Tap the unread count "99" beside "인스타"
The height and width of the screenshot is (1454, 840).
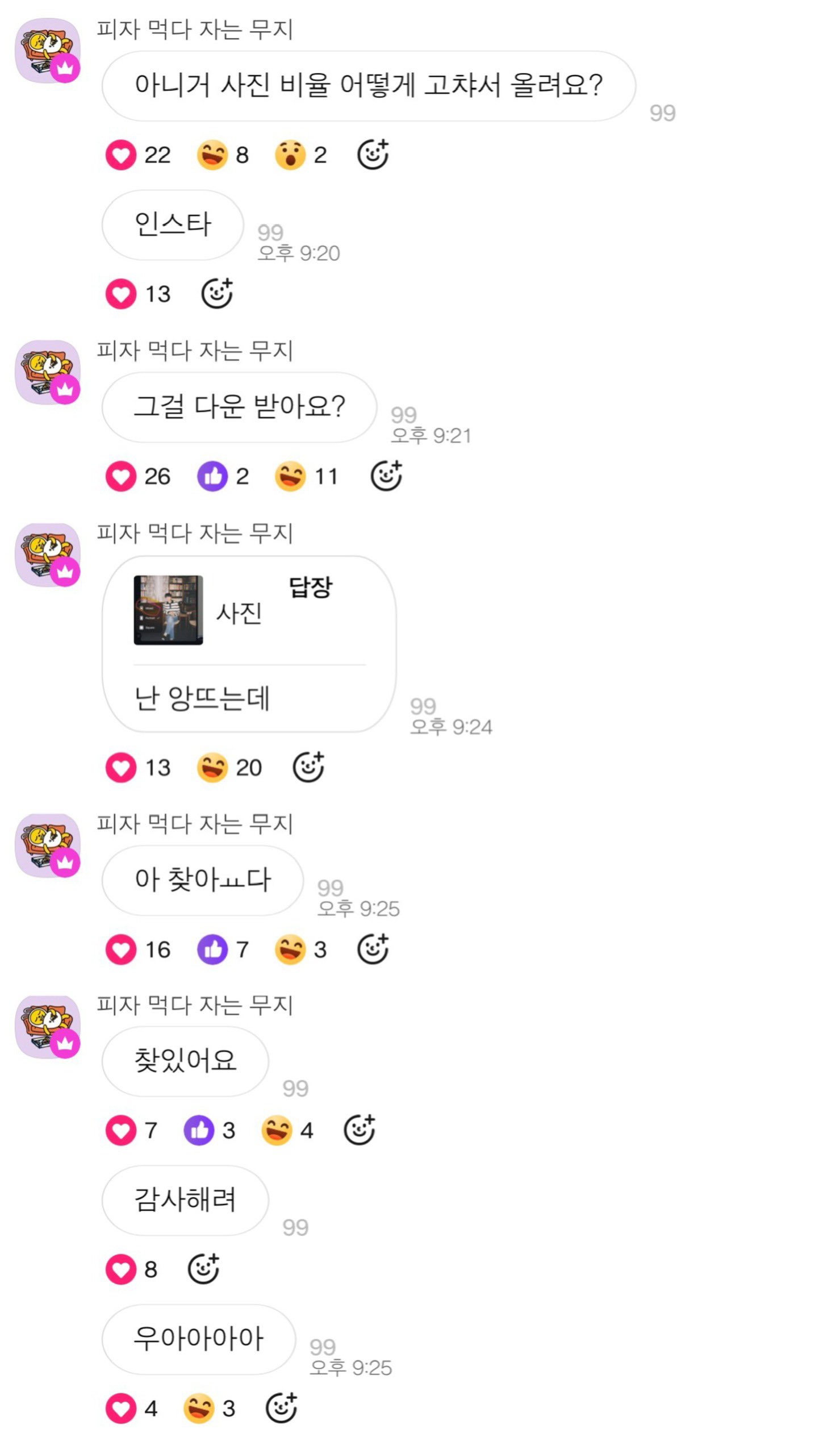pos(271,233)
